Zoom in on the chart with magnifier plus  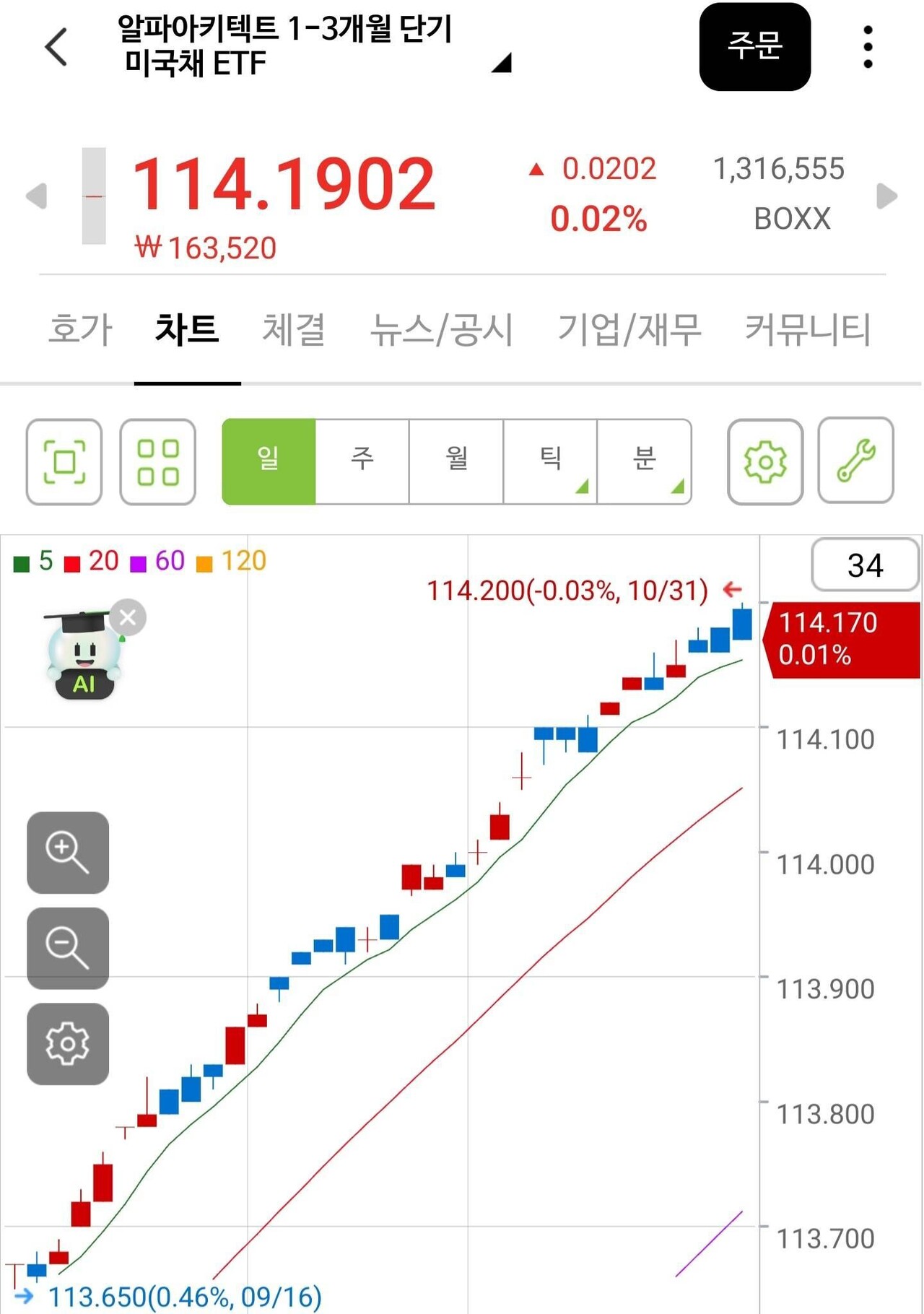pos(67,853)
